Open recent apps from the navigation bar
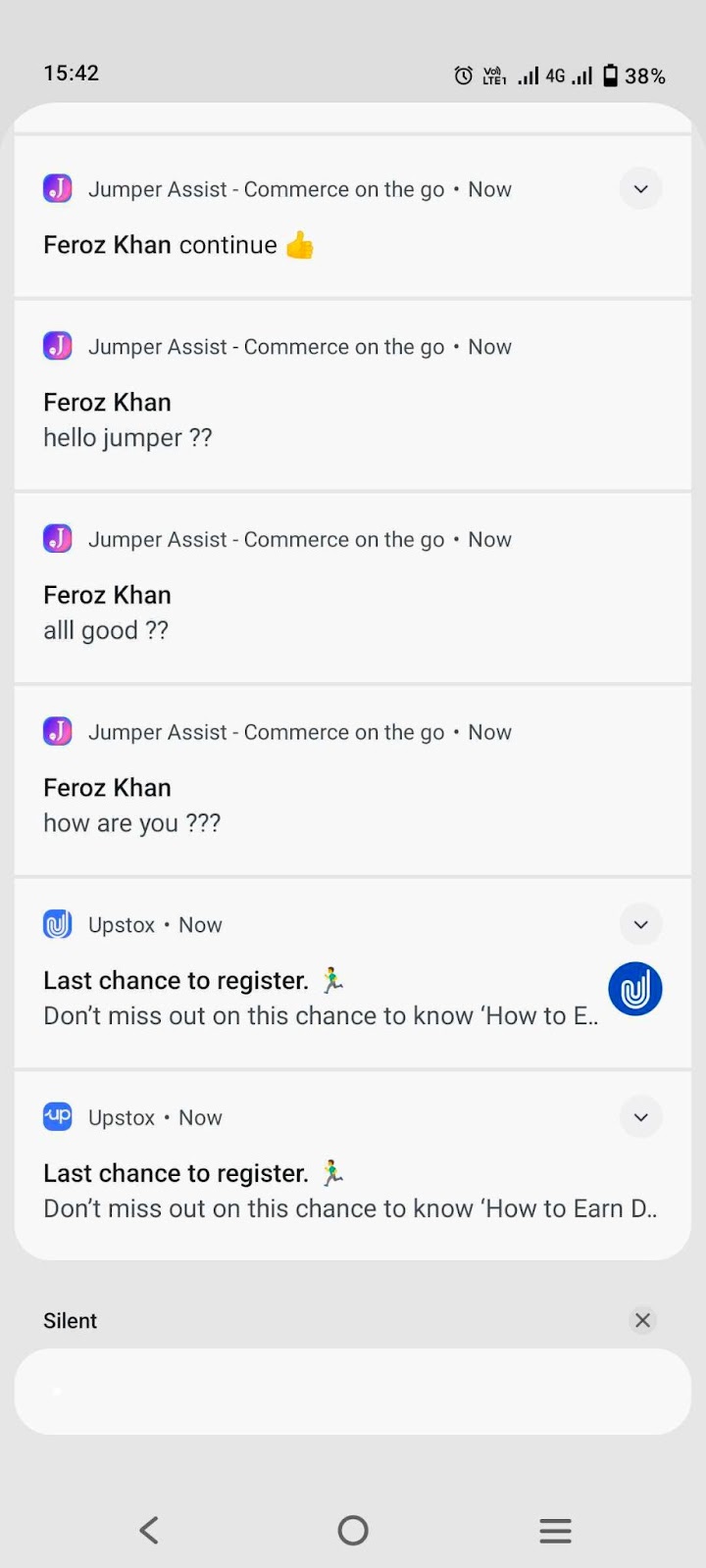The height and width of the screenshot is (1568, 706). point(555,1530)
